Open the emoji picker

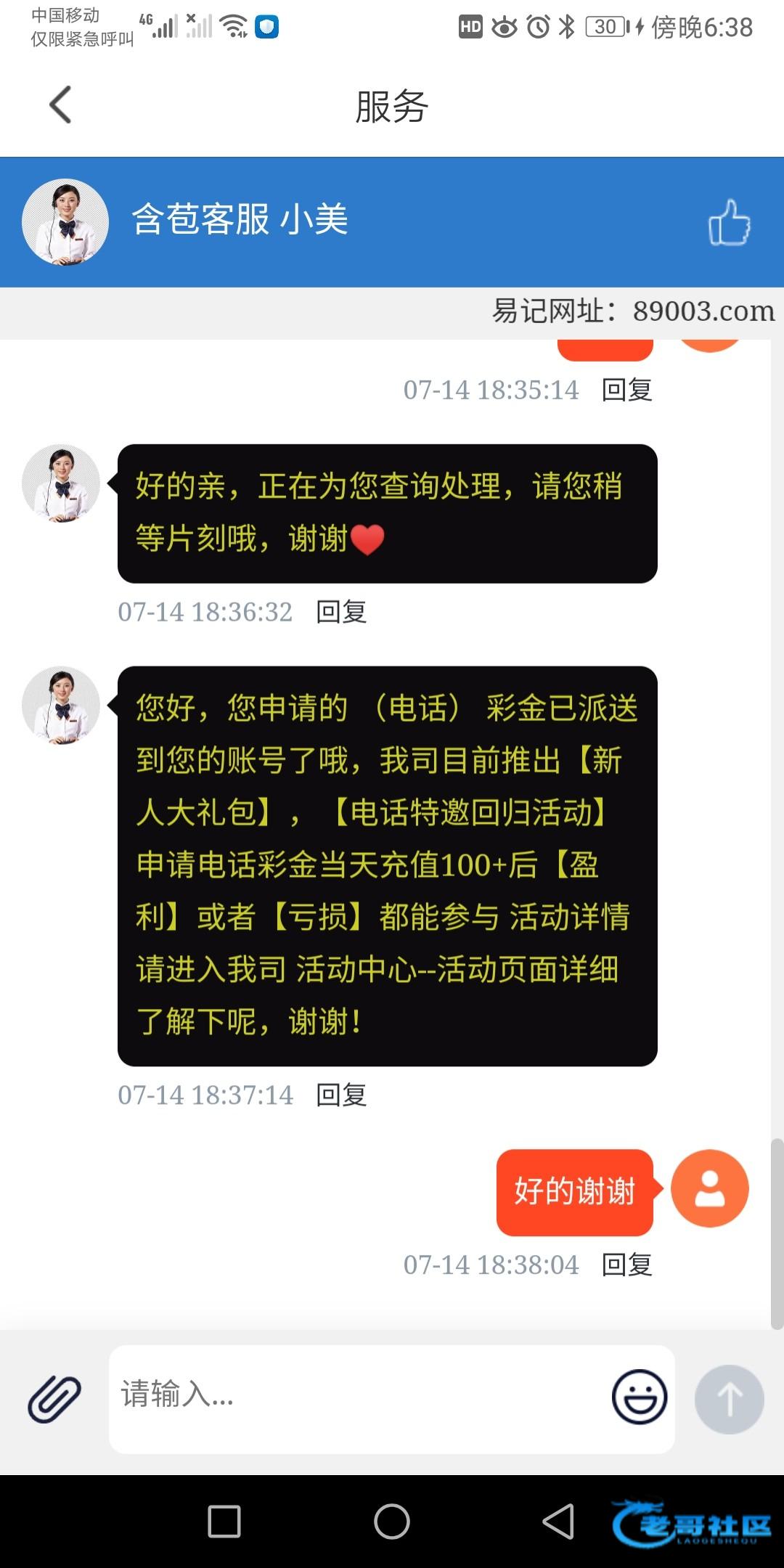pyautogui.click(x=640, y=1397)
